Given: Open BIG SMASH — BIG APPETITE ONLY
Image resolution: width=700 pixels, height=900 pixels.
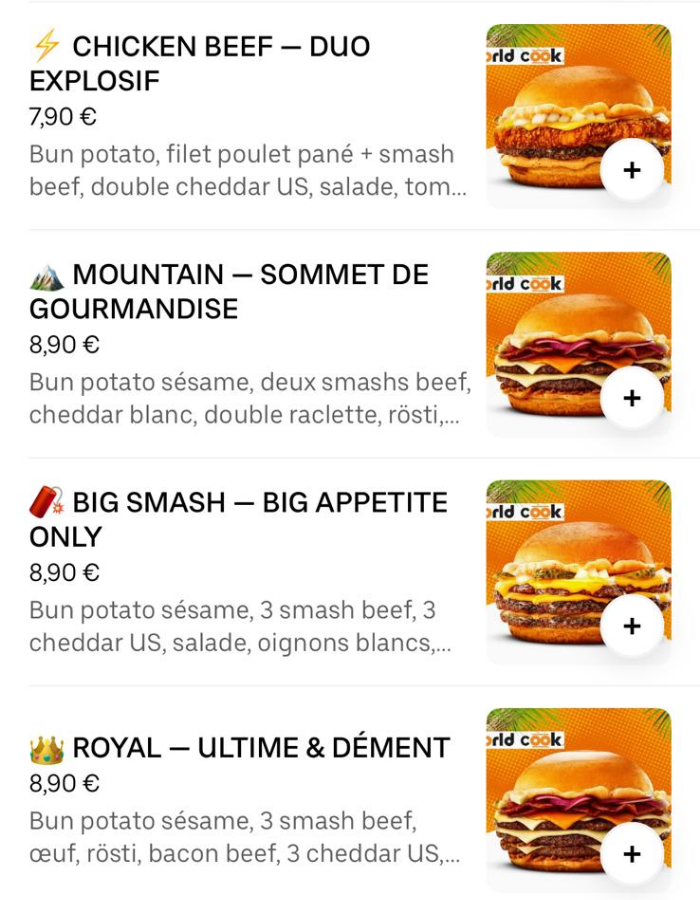Looking at the screenshot, I should point(238,519).
